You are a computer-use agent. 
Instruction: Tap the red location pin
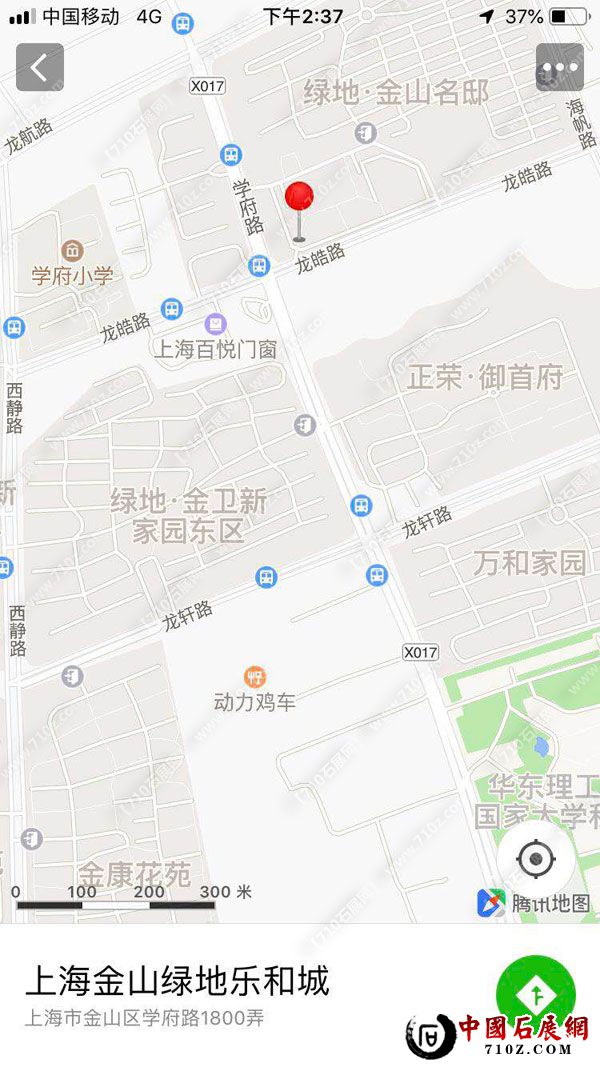point(299,197)
